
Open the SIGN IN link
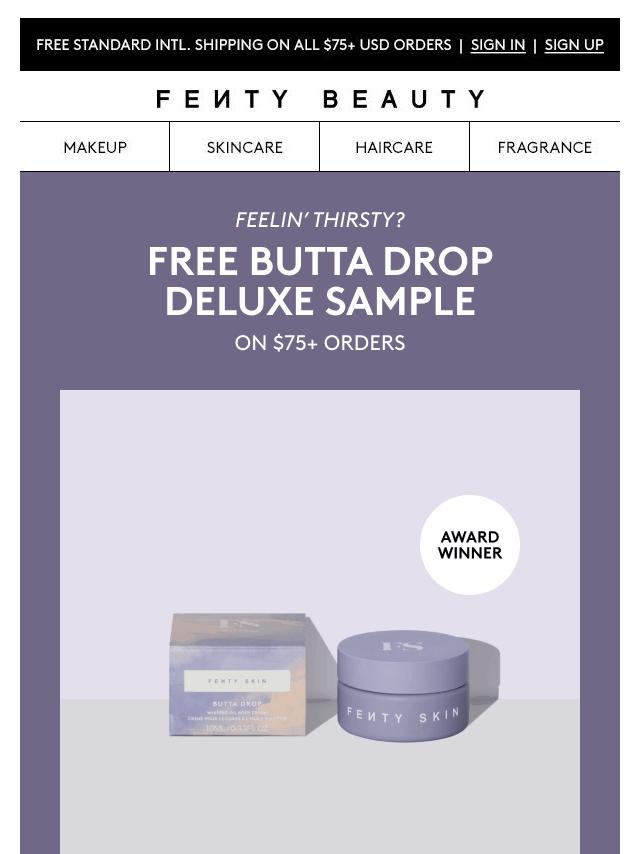(x=497, y=45)
